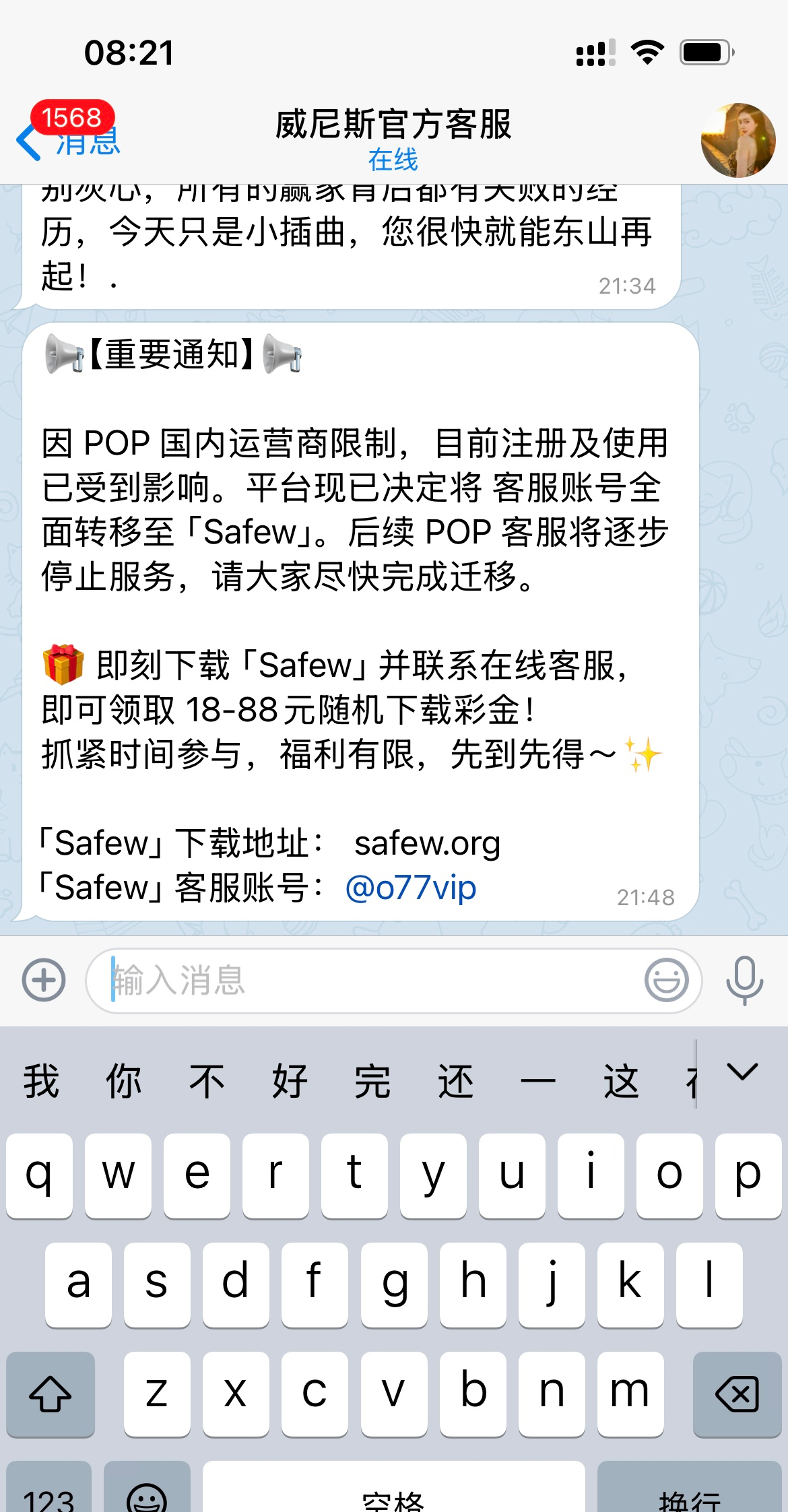Toggle the keyboard shift key
This screenshot has width=788, height=1512.
point(51,1393)
